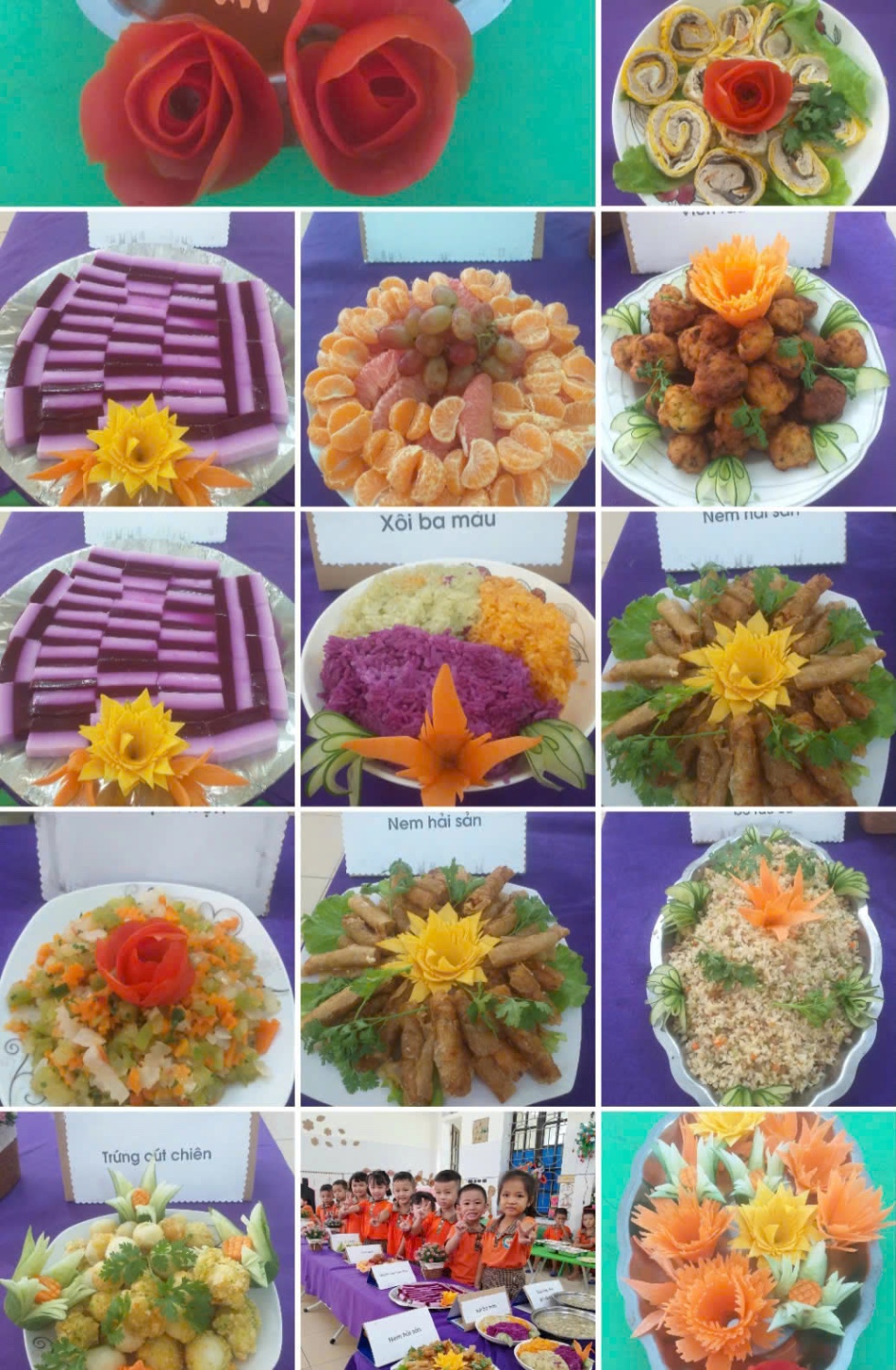The width and height of the screenshot is (896, 1370).
Task: Open the orange and grape fruit platter photo
Action: pos(448,360)
